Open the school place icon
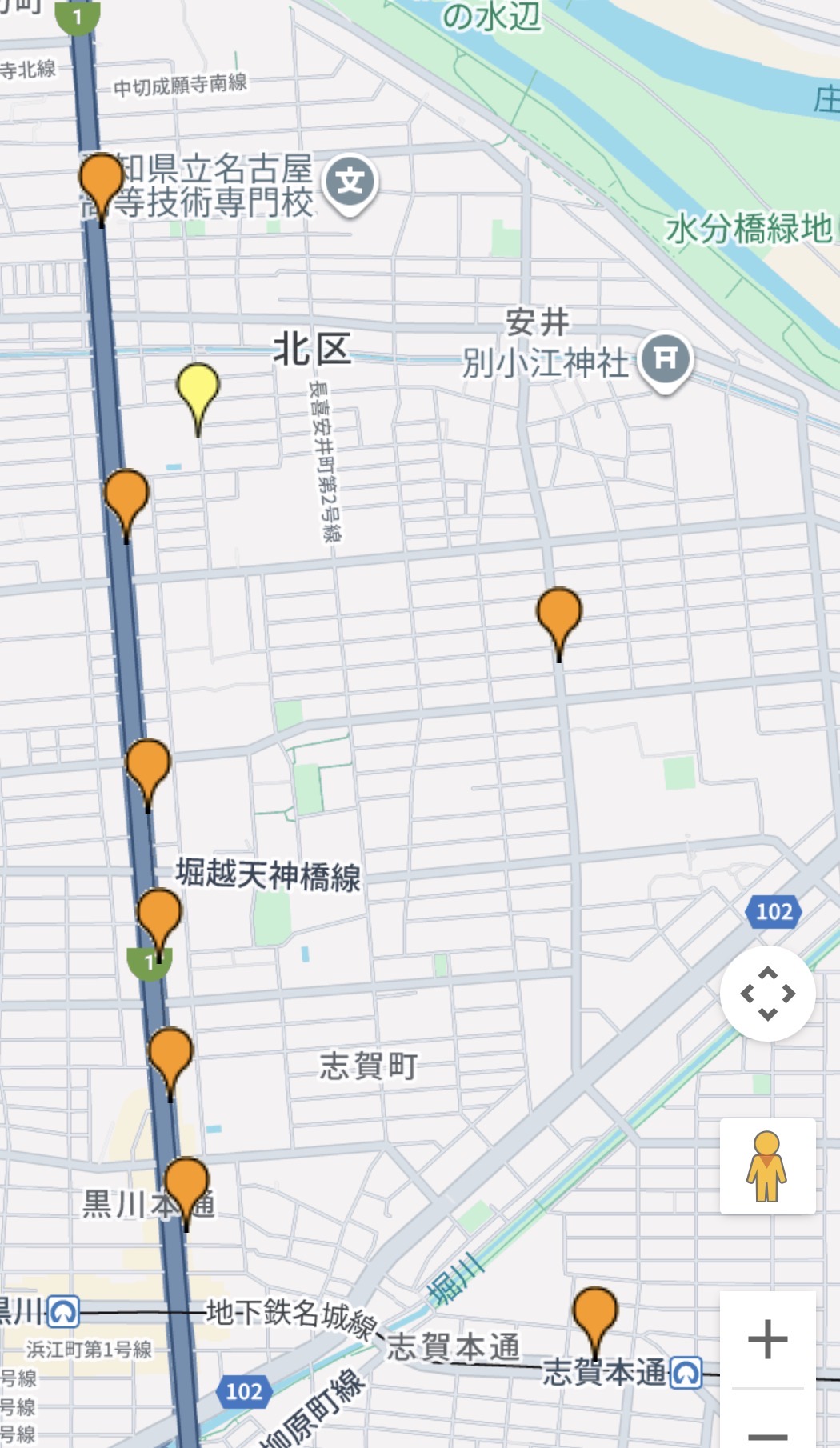840x1448 pixels. [x=350, y=182]
